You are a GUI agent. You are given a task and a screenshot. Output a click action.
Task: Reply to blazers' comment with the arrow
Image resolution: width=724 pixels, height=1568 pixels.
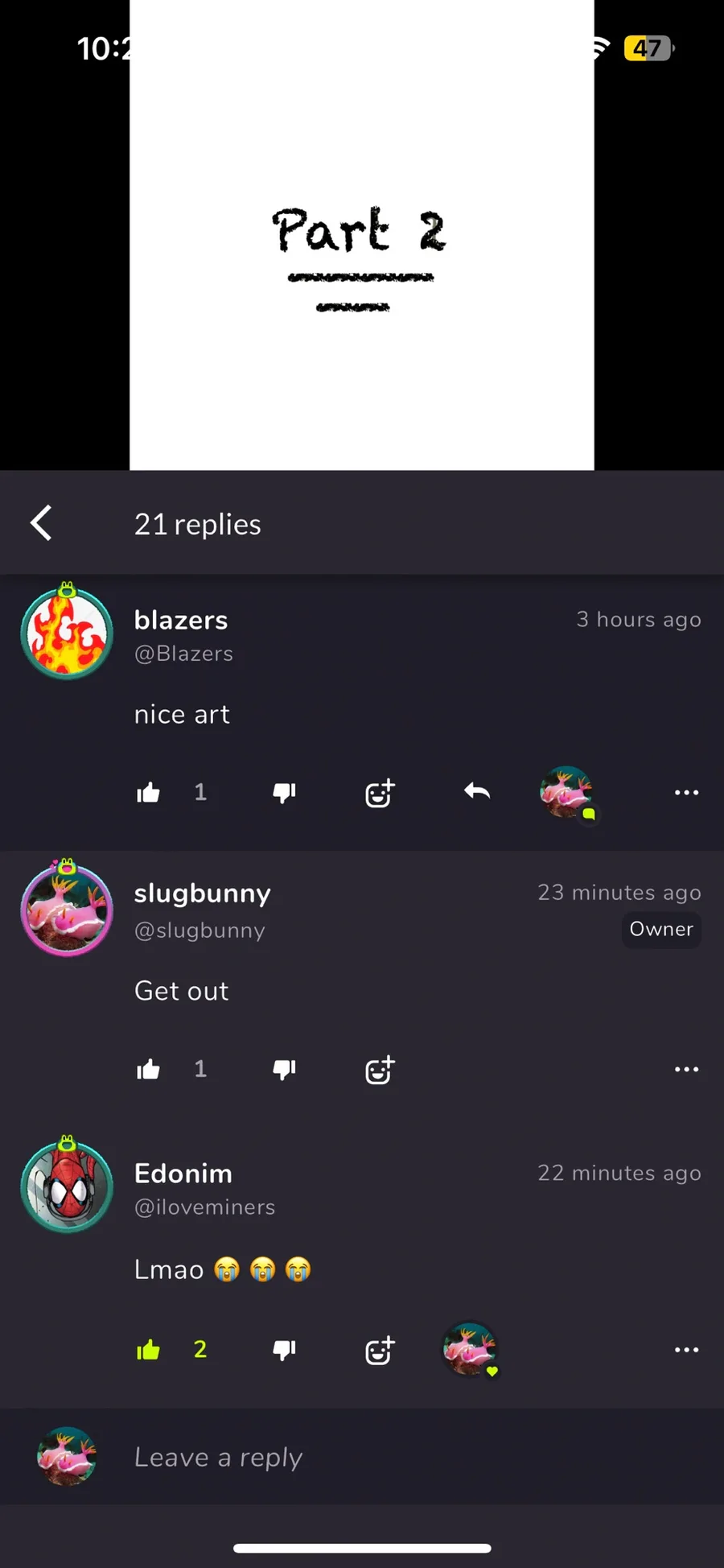click(477, 791)
